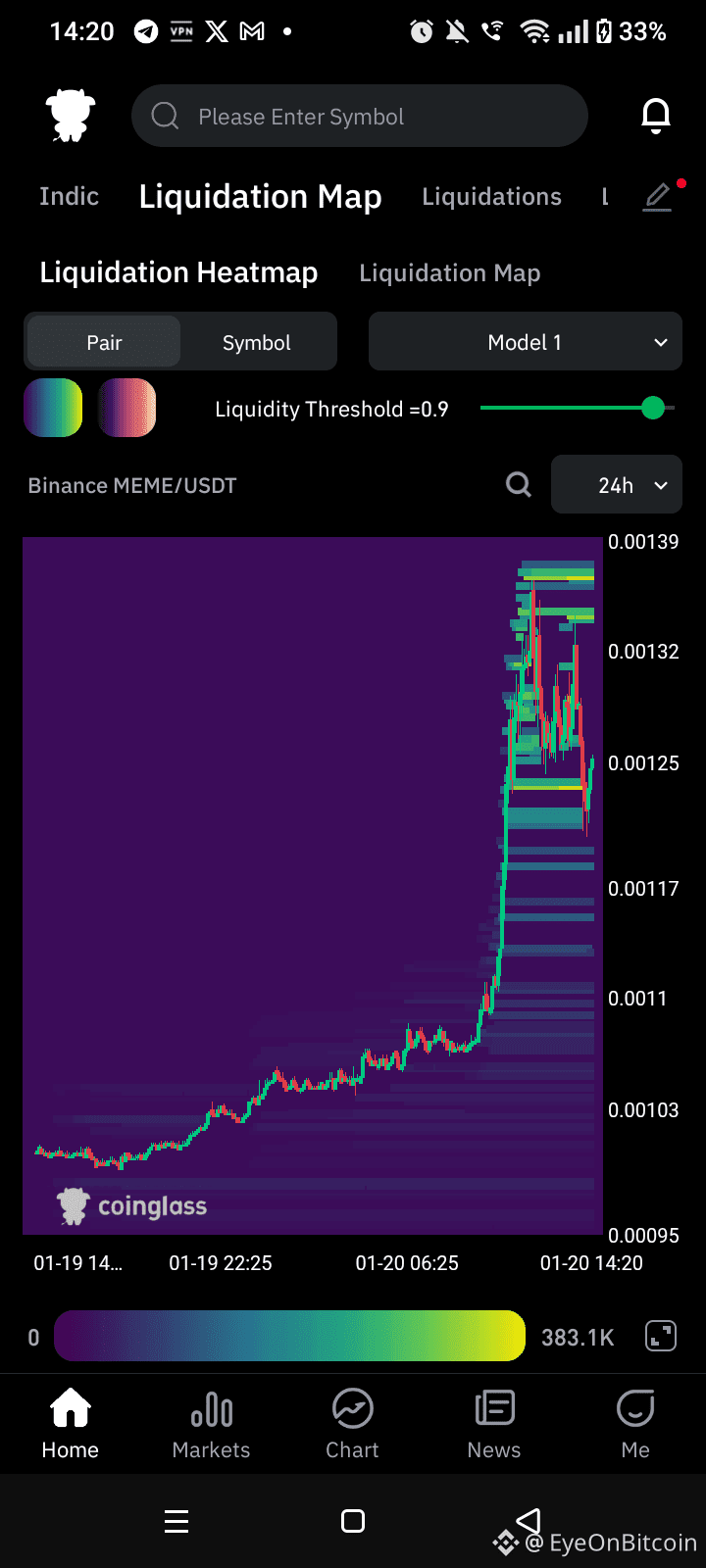This screenshot has height=1568, width=706.
Task: Expand the Model 1 dropdown
Action: click(x=525, y=342)
